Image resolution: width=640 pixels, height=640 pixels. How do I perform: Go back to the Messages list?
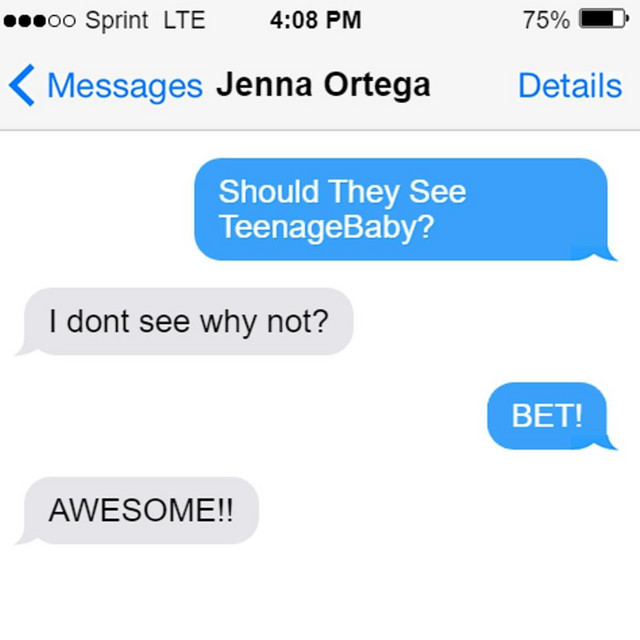pos(105,86)
